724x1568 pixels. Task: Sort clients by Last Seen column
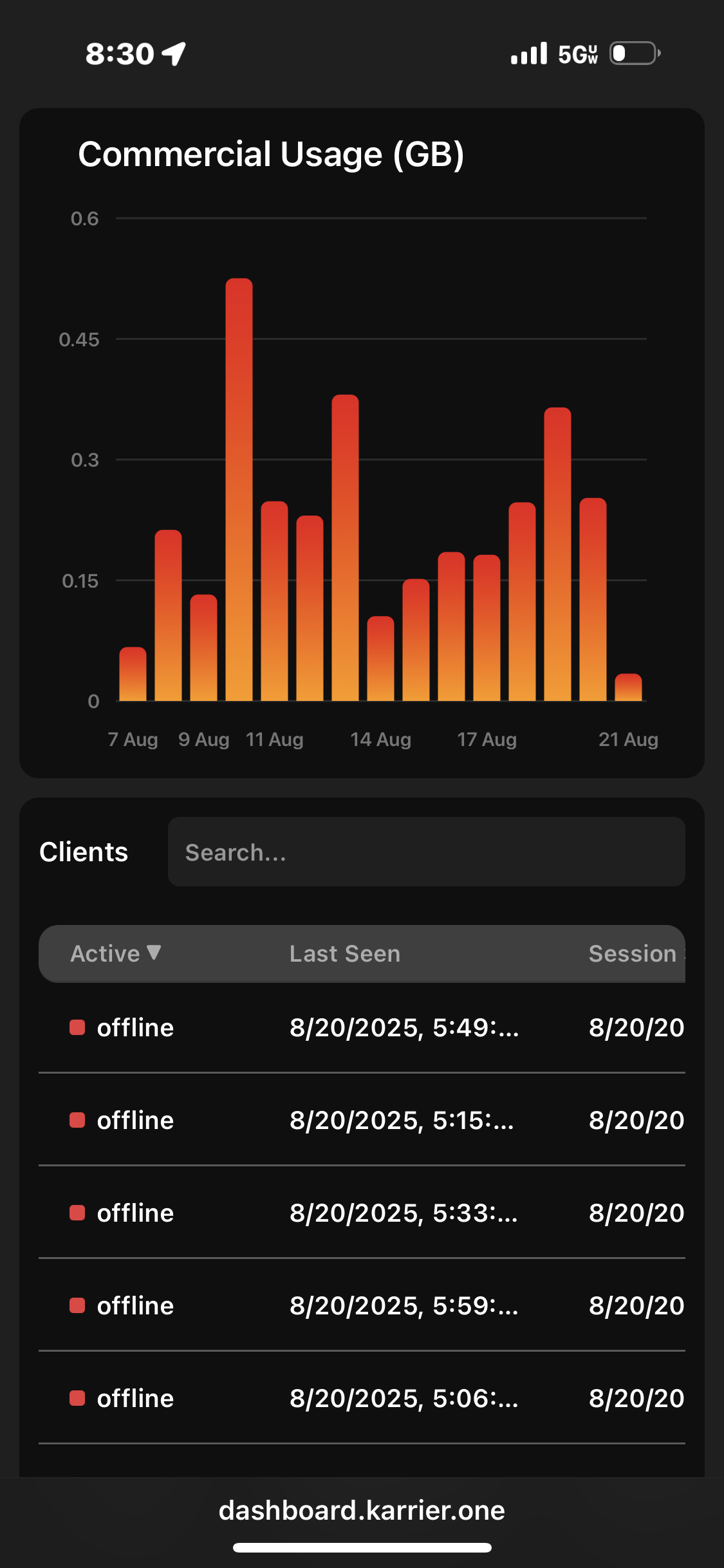(345, 953)
